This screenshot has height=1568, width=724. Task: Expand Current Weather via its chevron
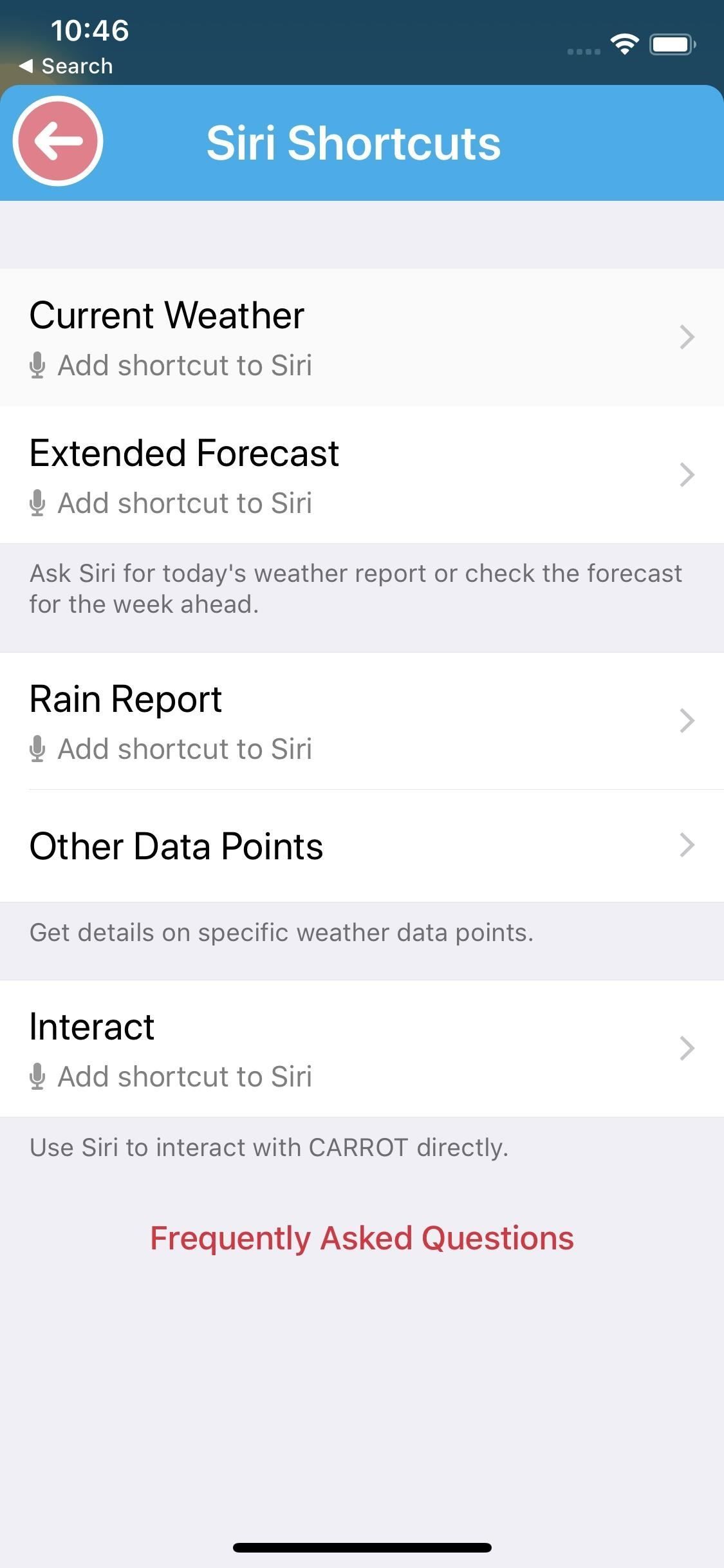click(x=688, y=337)
